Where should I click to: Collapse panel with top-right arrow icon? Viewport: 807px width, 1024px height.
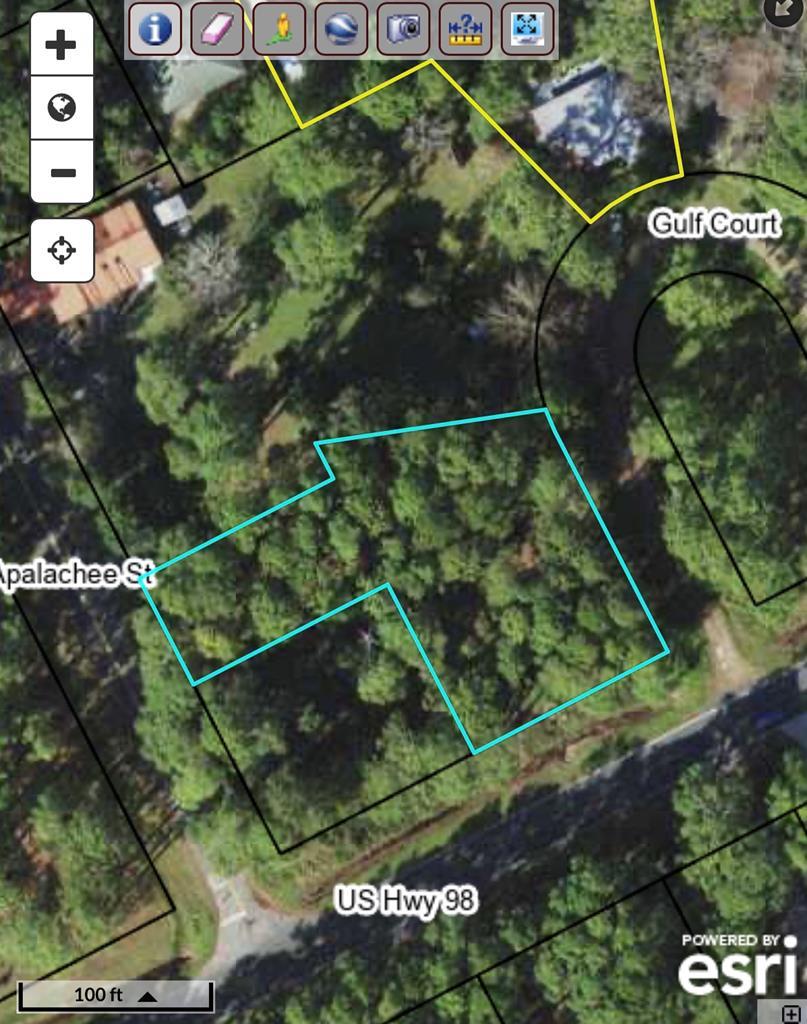[x=785, y=10]
